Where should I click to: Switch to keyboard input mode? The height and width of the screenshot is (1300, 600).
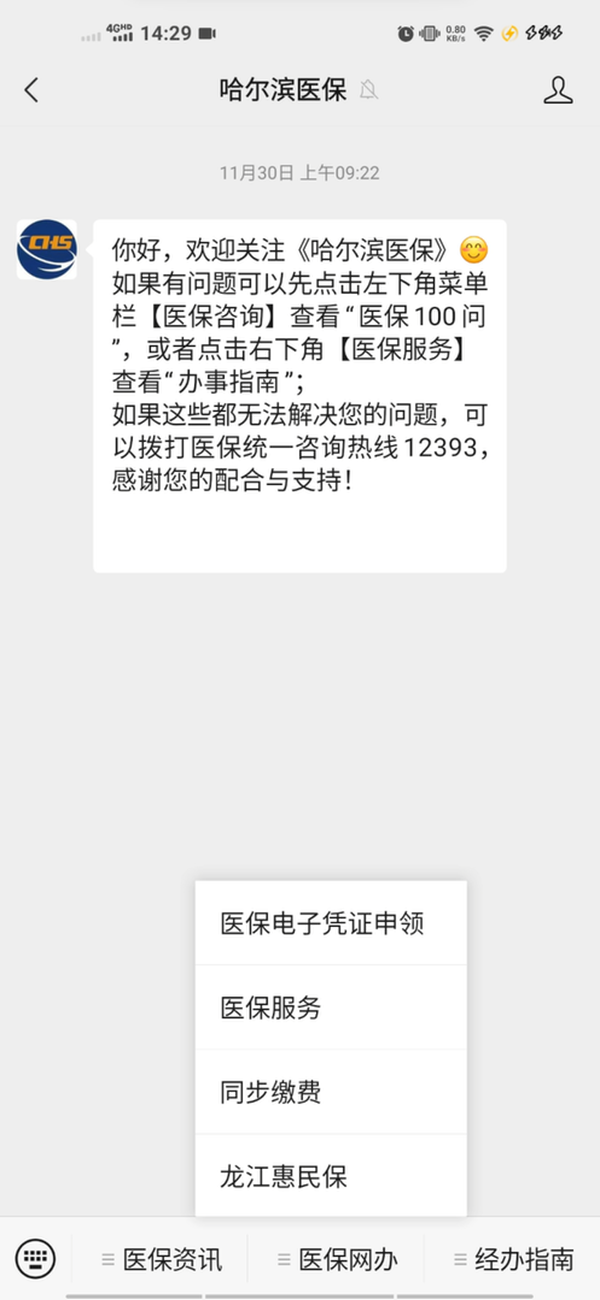click(x=36, y=1258)
